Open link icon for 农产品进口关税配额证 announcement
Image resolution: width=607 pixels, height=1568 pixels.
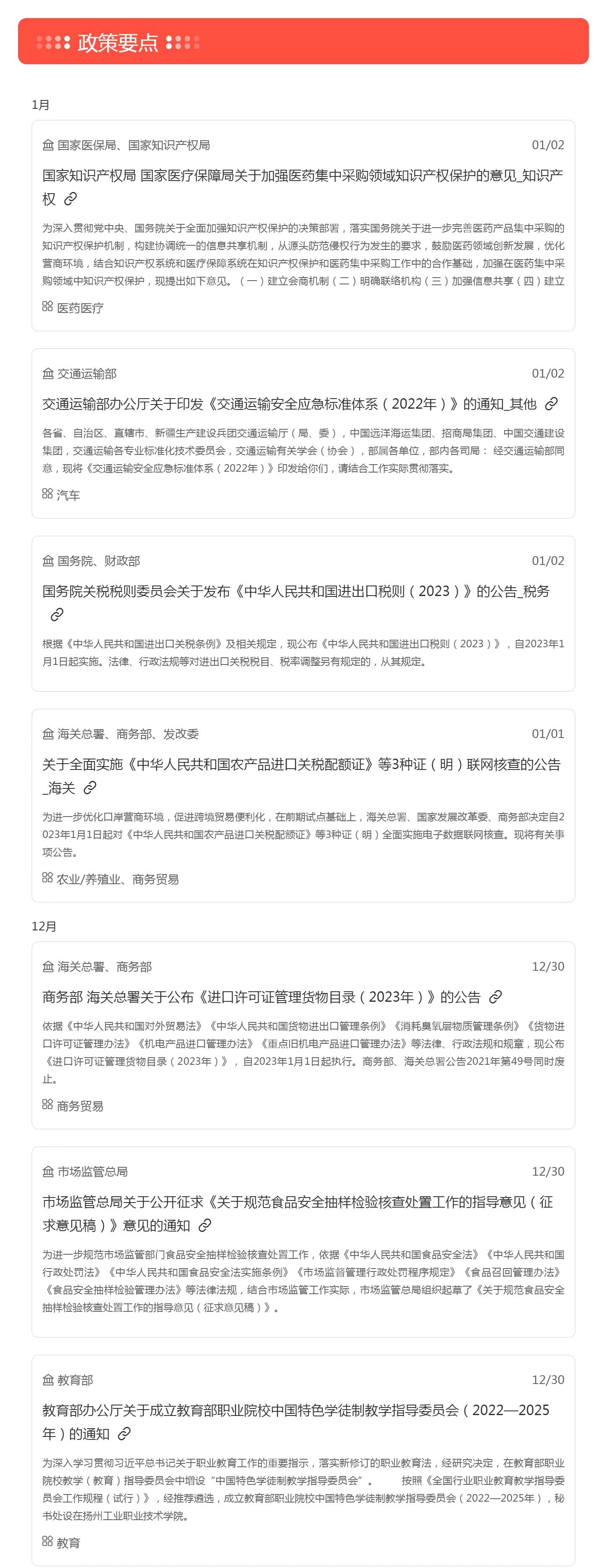(90, 788)
